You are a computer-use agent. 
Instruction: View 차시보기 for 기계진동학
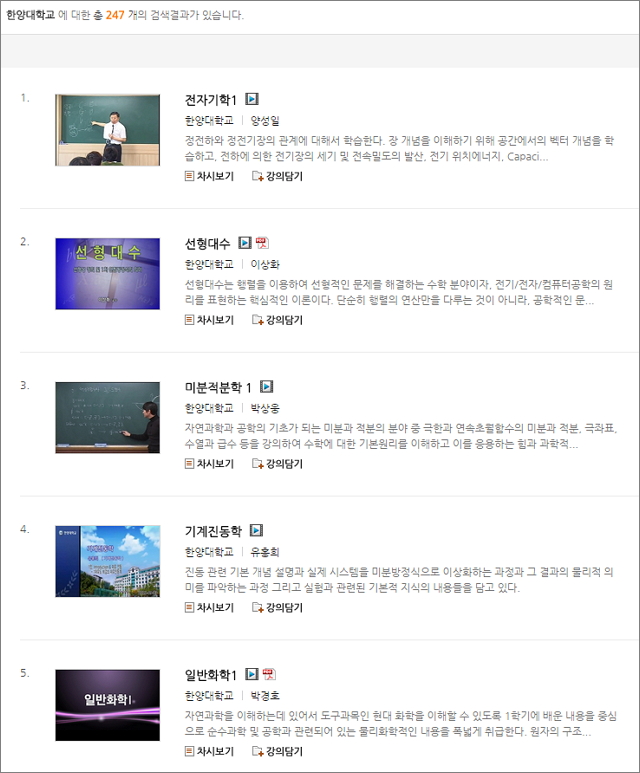pos(209,607)
